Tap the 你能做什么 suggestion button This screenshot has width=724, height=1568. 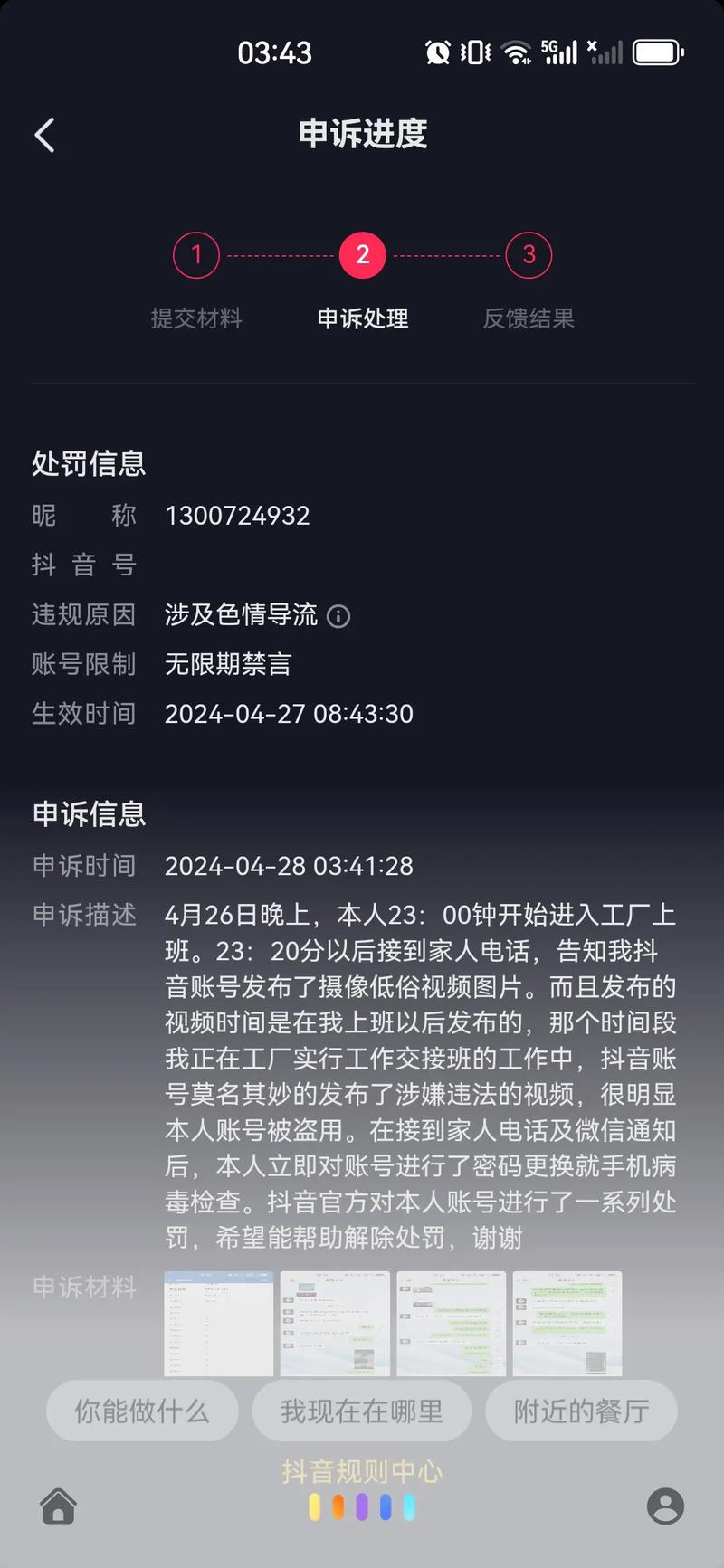click(141, 1411)
